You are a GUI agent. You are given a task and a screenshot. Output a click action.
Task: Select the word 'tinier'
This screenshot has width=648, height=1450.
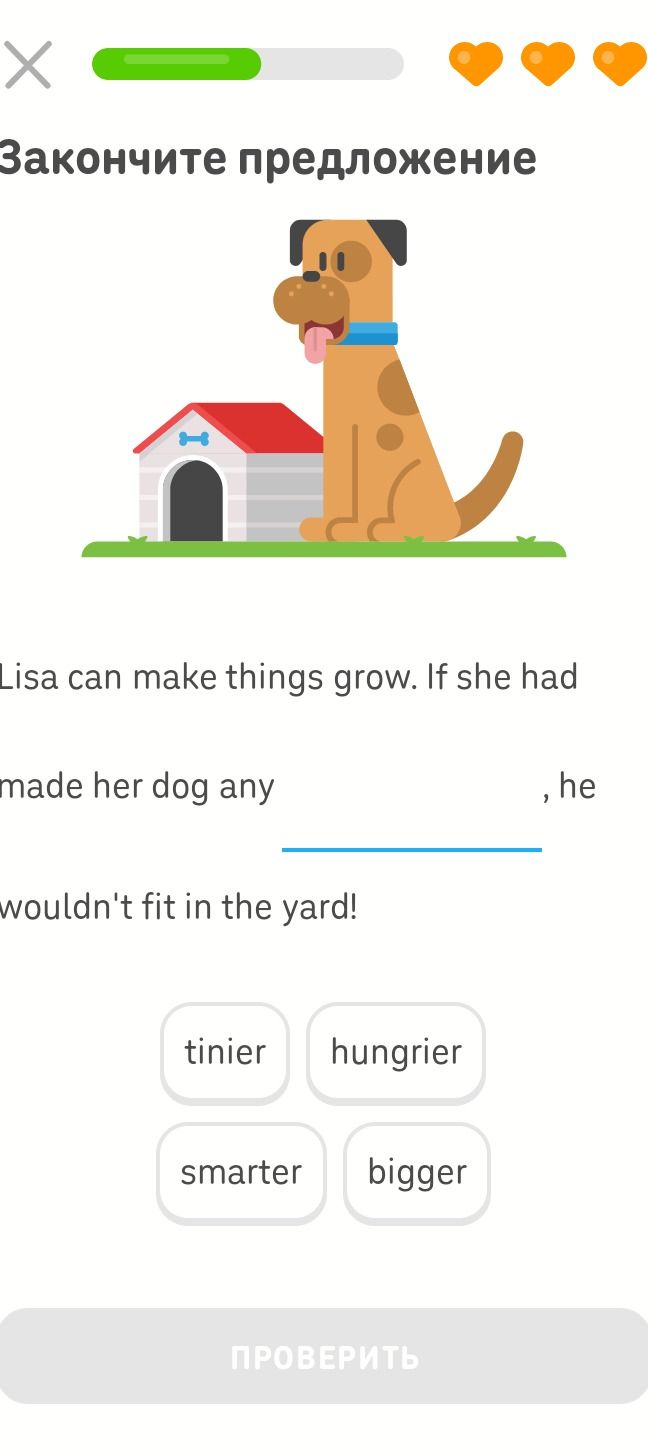click(x=225, y=1053)
